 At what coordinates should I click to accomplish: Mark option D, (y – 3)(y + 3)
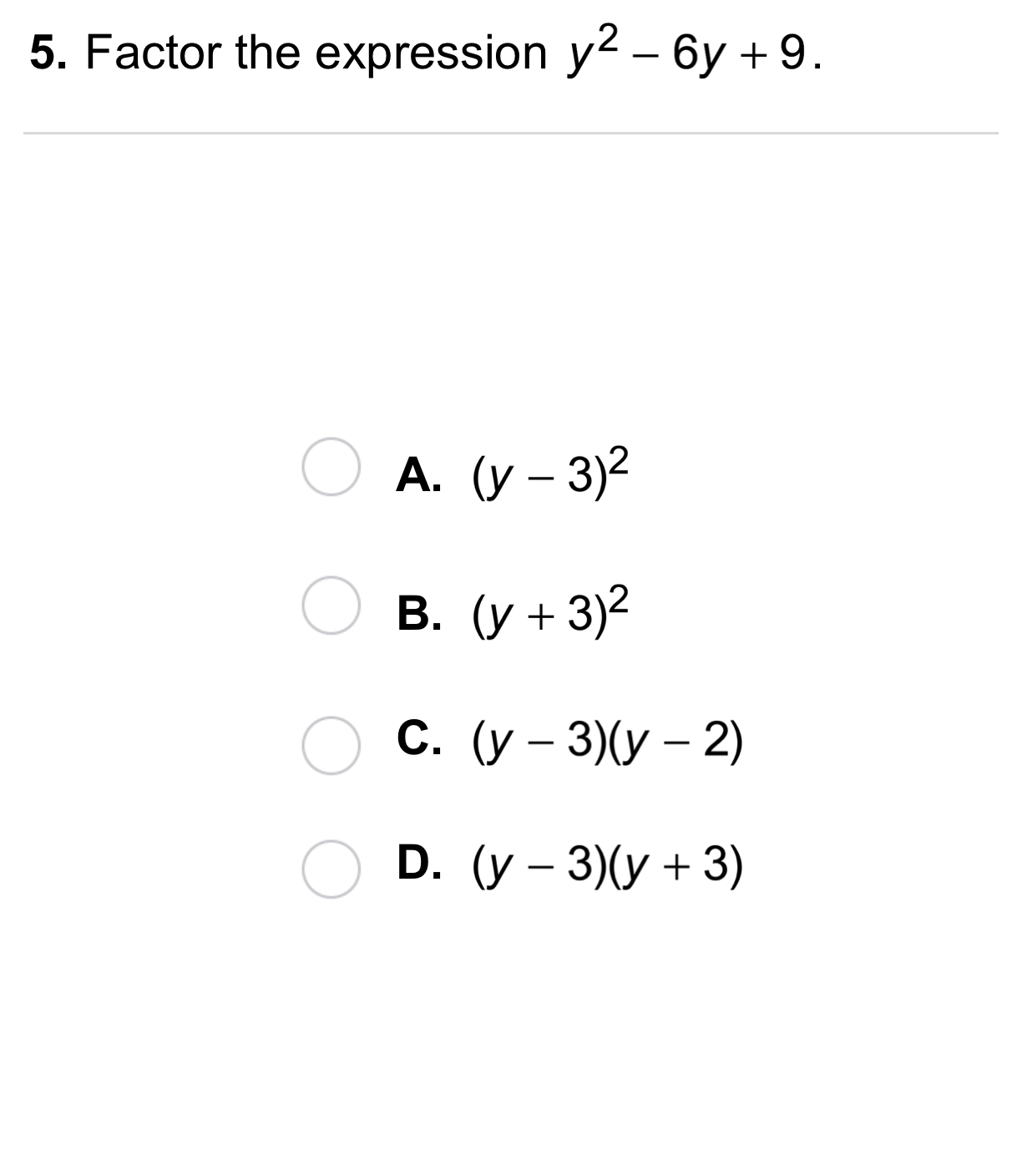[331, 869]
